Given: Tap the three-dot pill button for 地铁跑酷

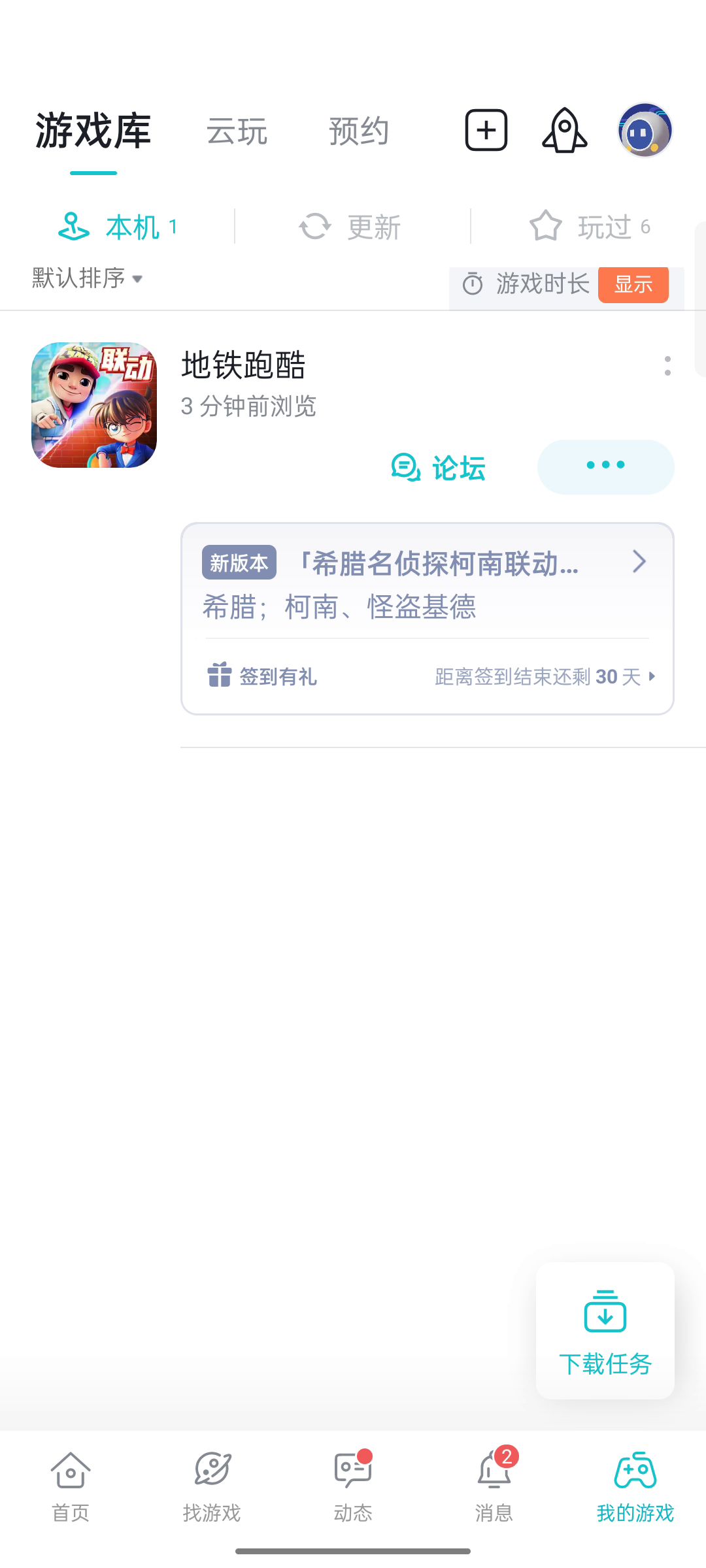Looking at the screenshot, I should click(x=605, y=466).
